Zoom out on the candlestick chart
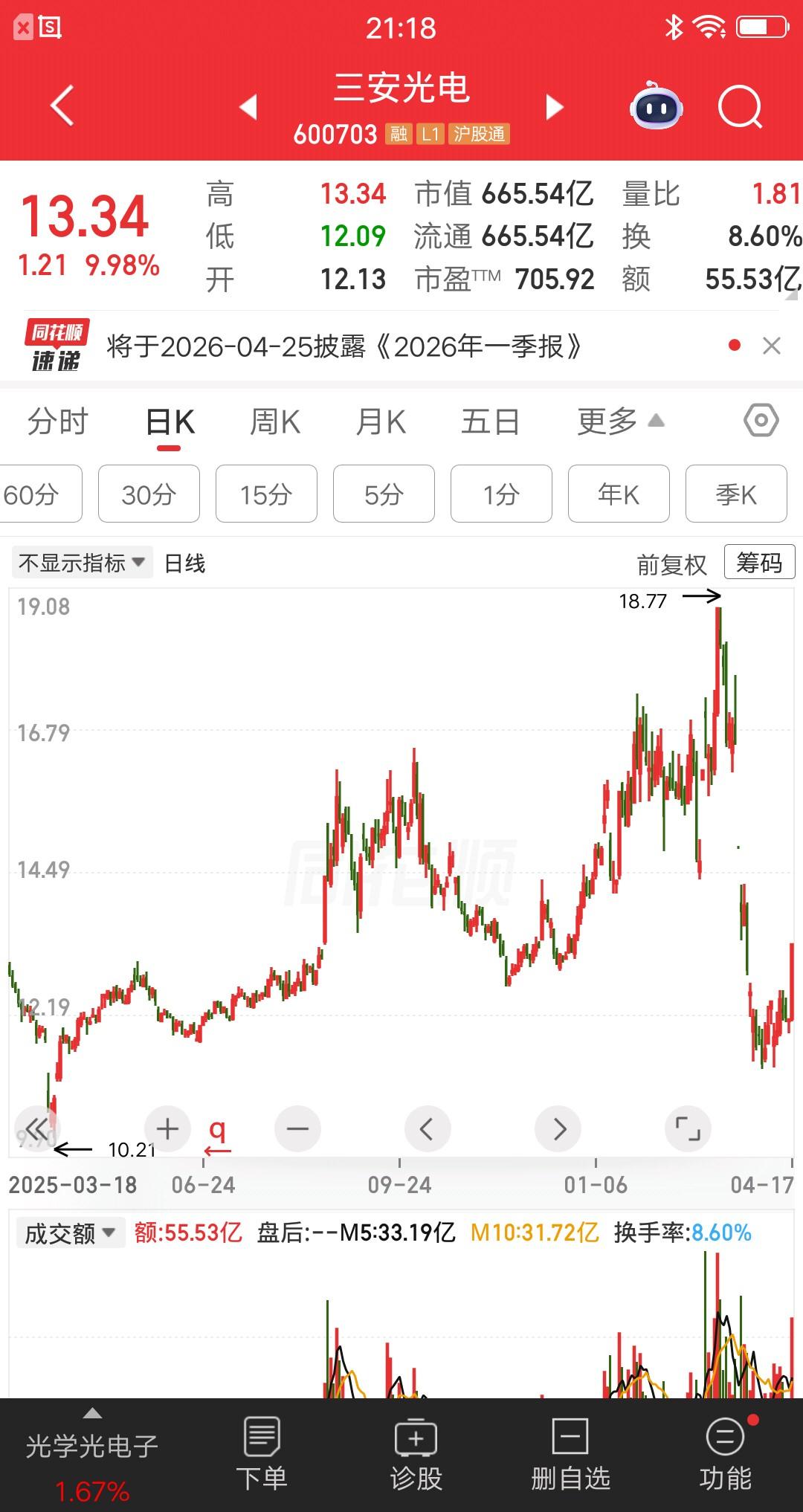 tap(297, 1128)
